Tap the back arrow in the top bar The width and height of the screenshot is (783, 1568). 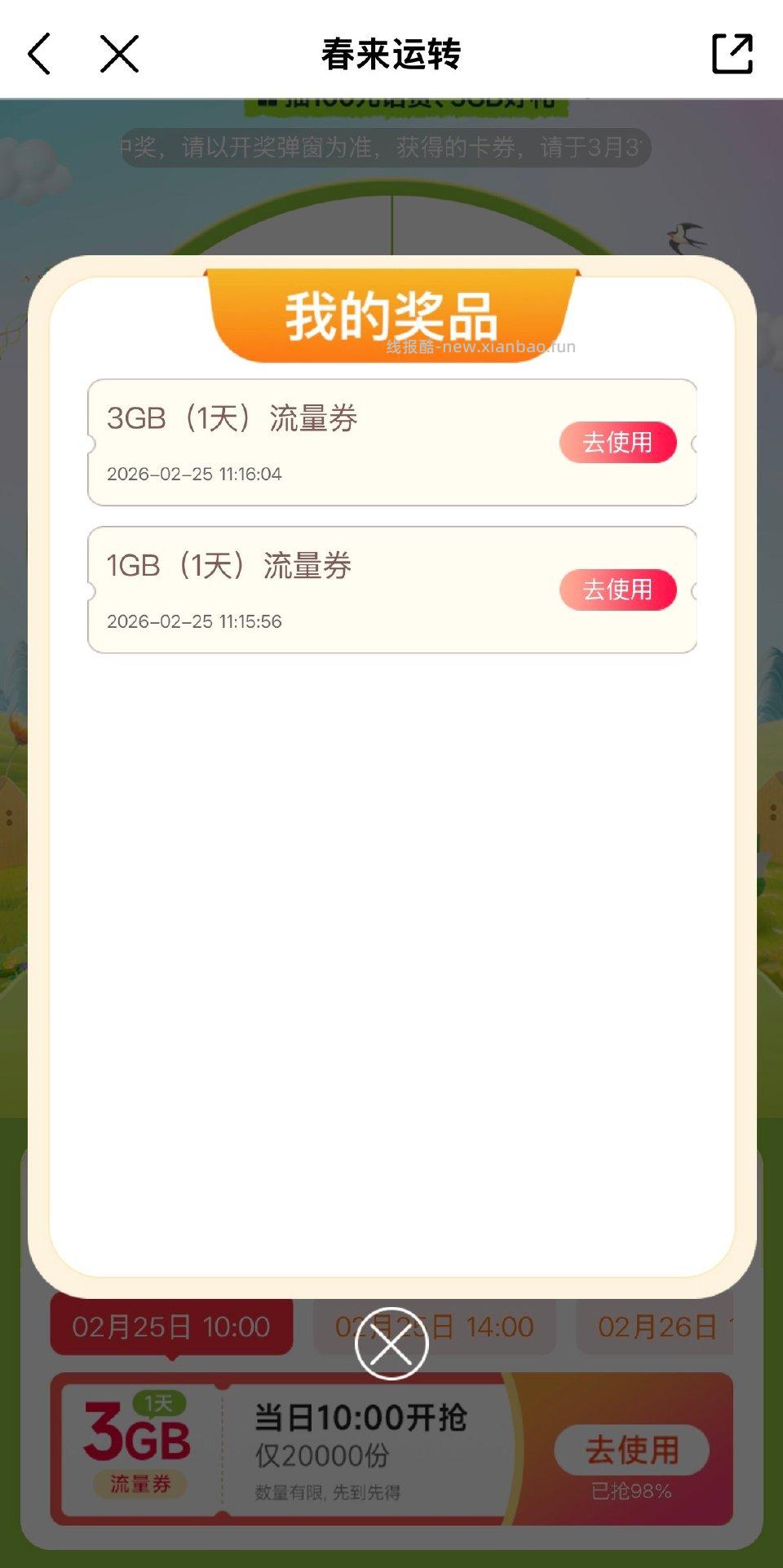point(38,53)
